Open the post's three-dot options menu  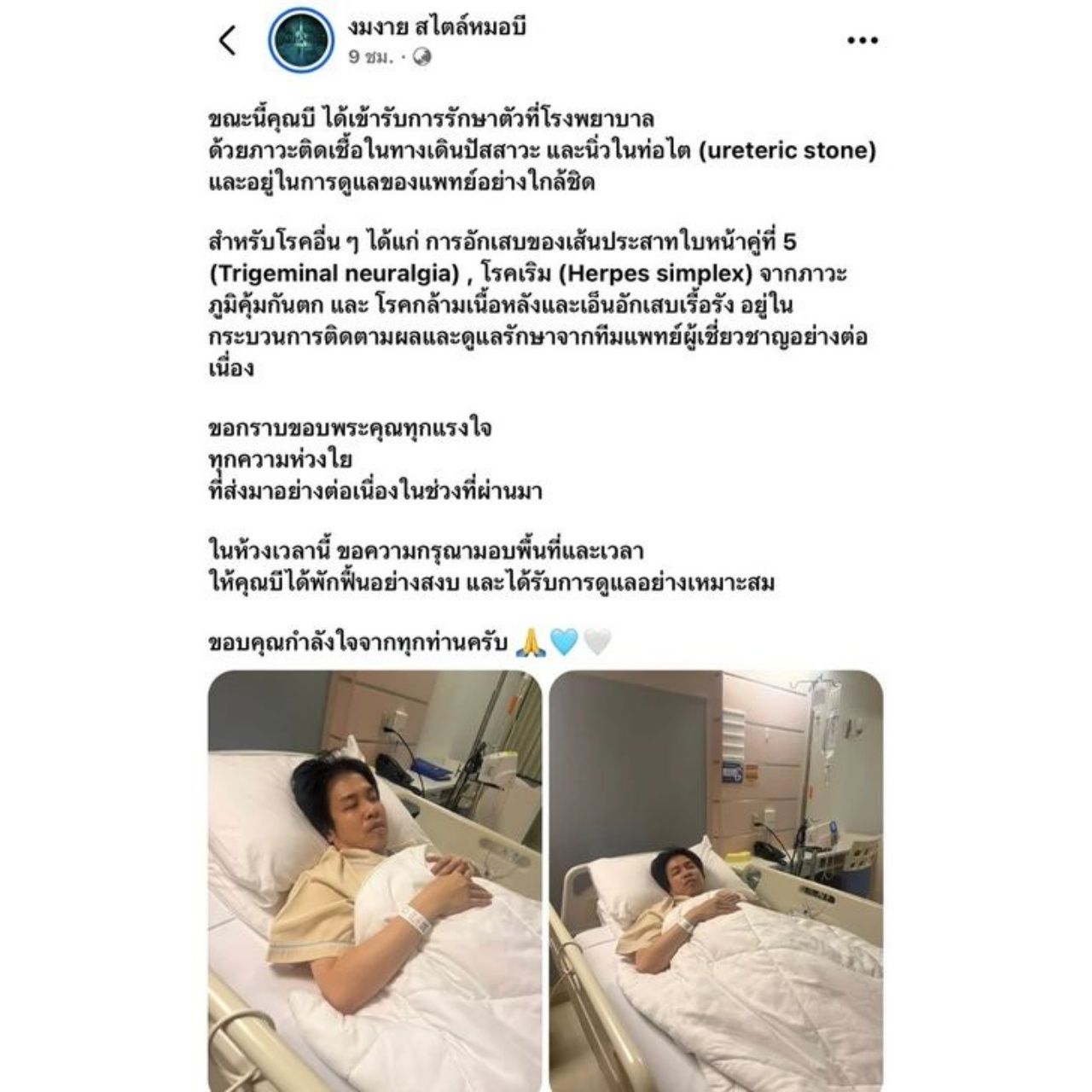pos(863,40)
